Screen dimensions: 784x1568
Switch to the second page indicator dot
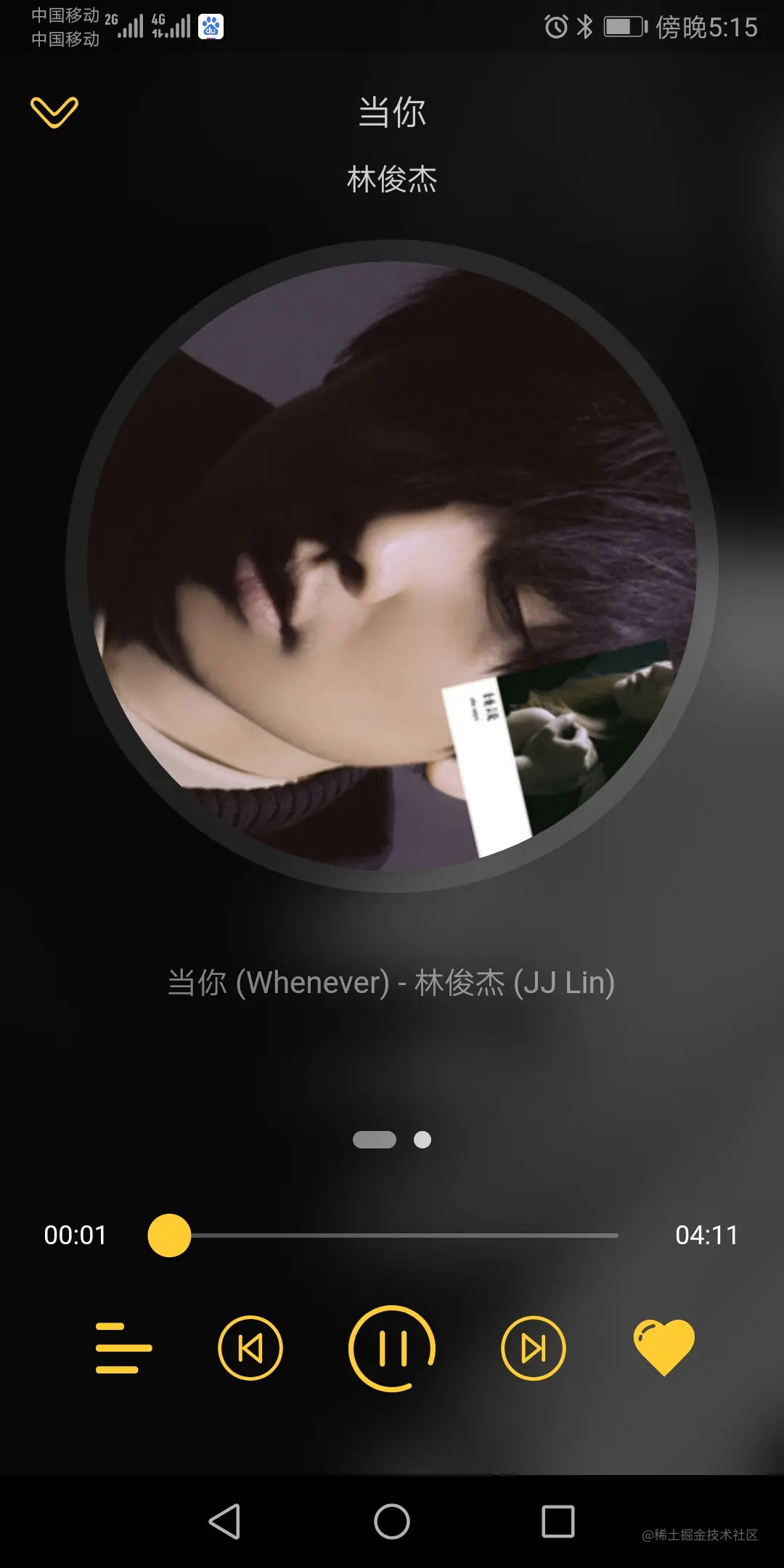pyautogui.click(x=422, y=1140)
